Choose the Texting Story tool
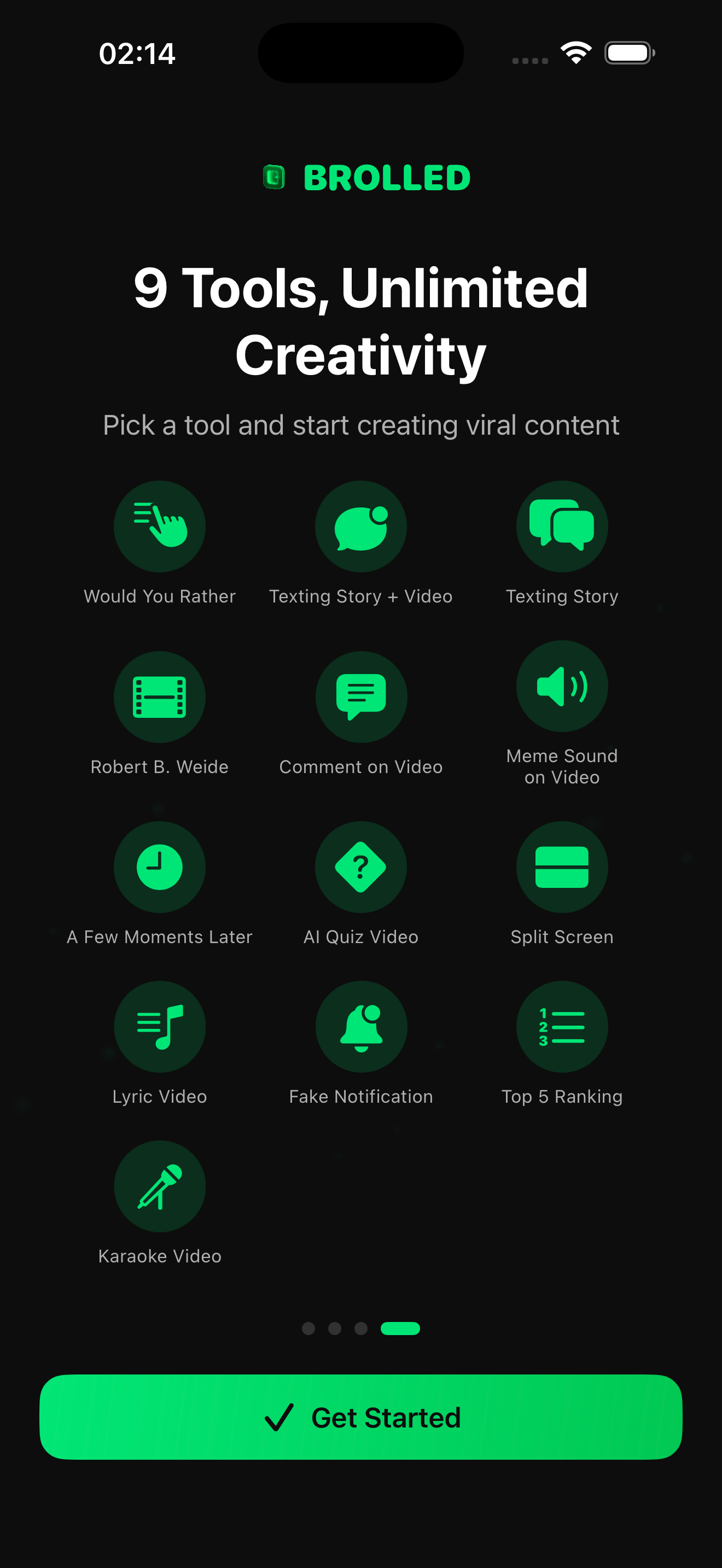This screenshot has height=1568, width=722. [561, 526]
